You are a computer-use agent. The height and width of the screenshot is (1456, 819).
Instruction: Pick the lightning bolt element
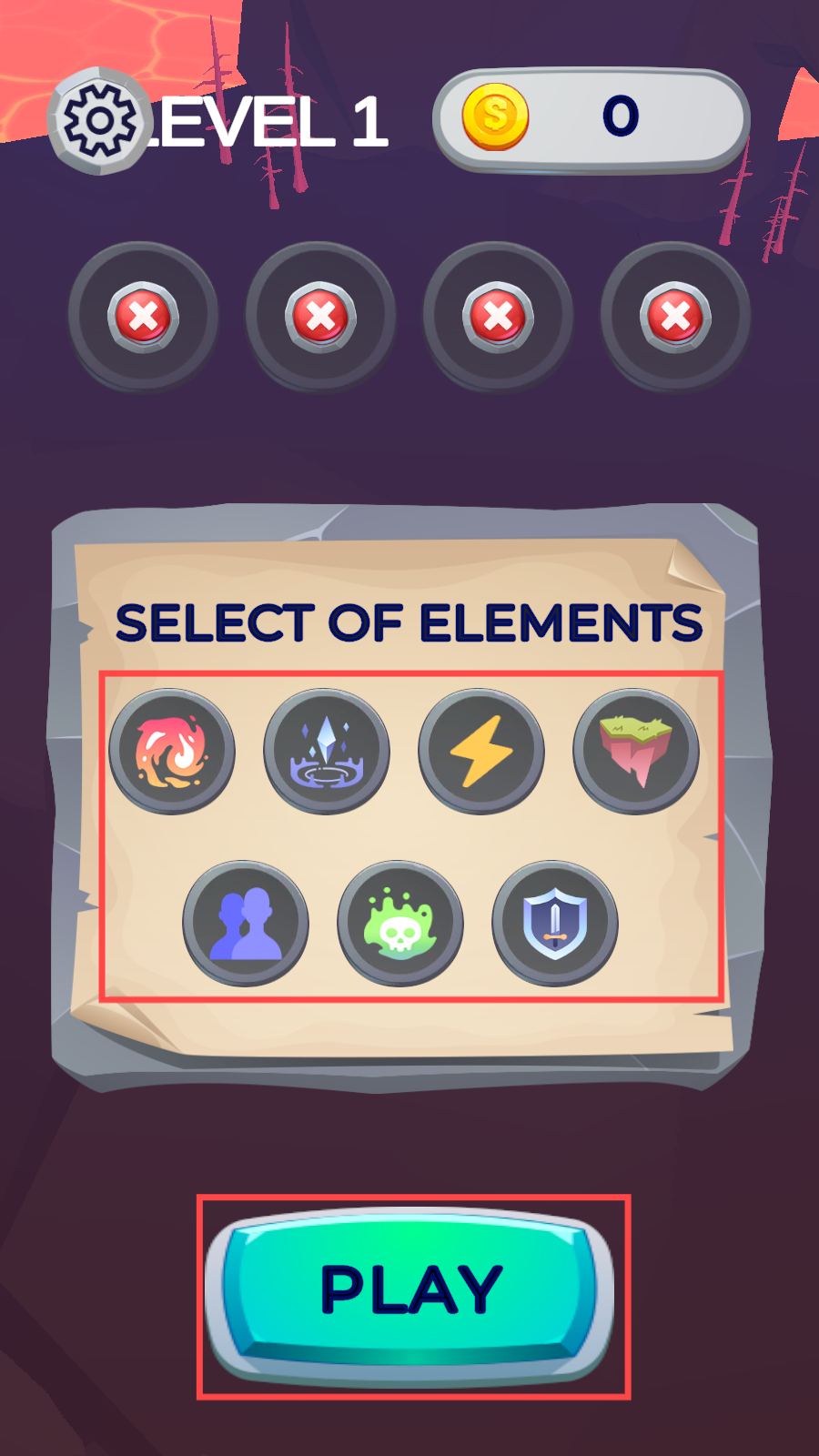click(481, 751)
